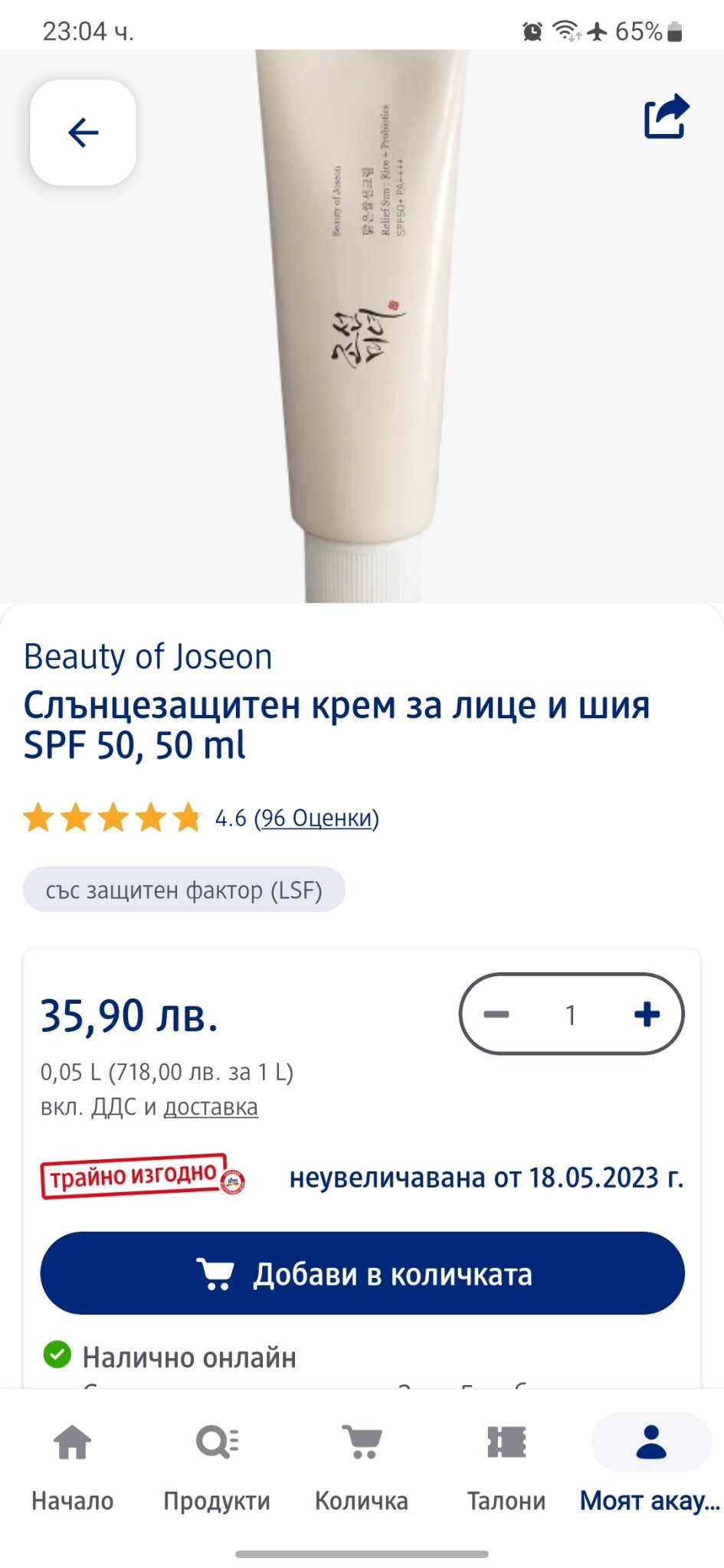This screenshot has width=724, height=1568.
Task: Open the Продукти tab
Action: coord(217,1464)
